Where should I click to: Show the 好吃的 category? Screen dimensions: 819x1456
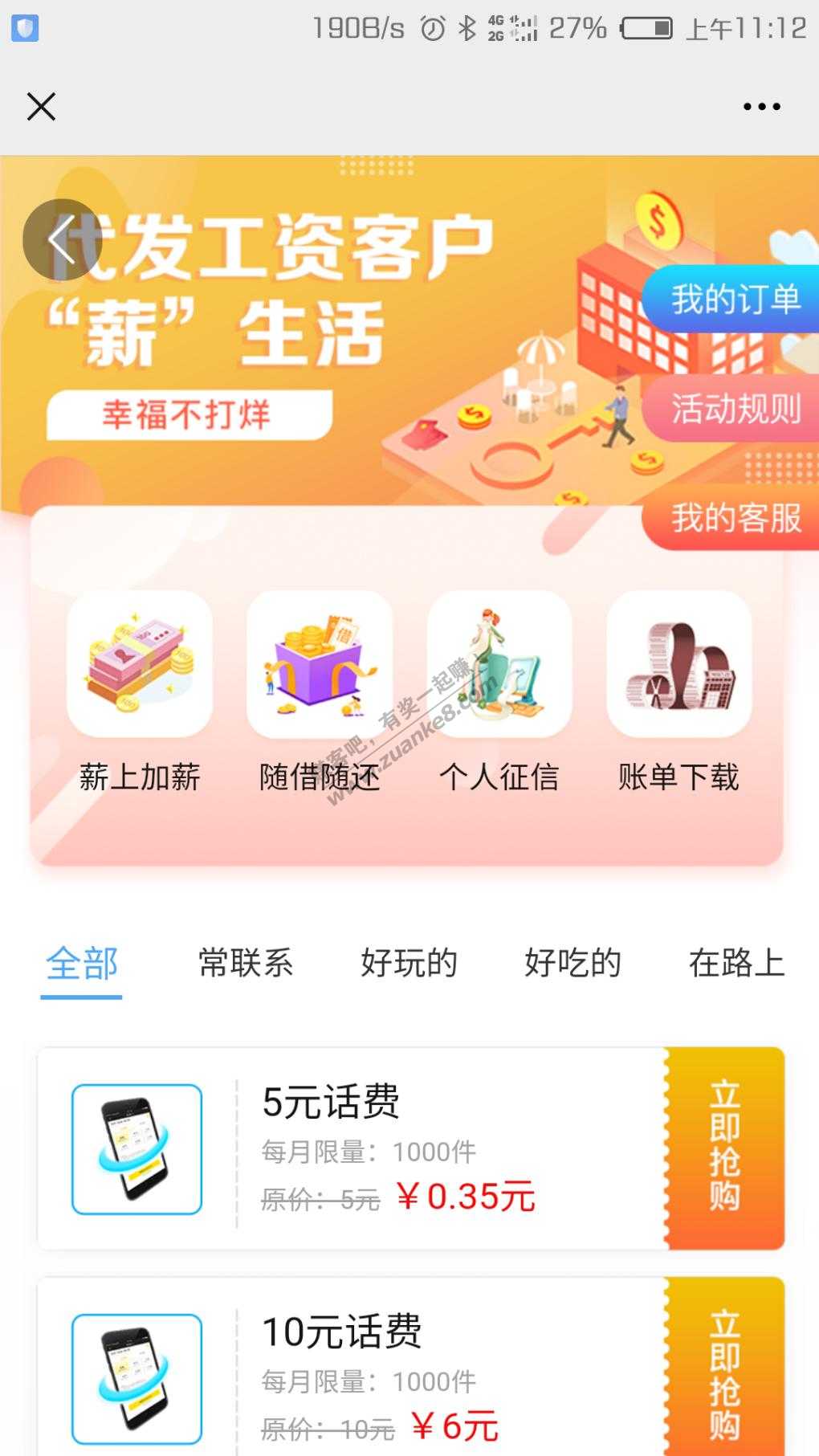572,964
